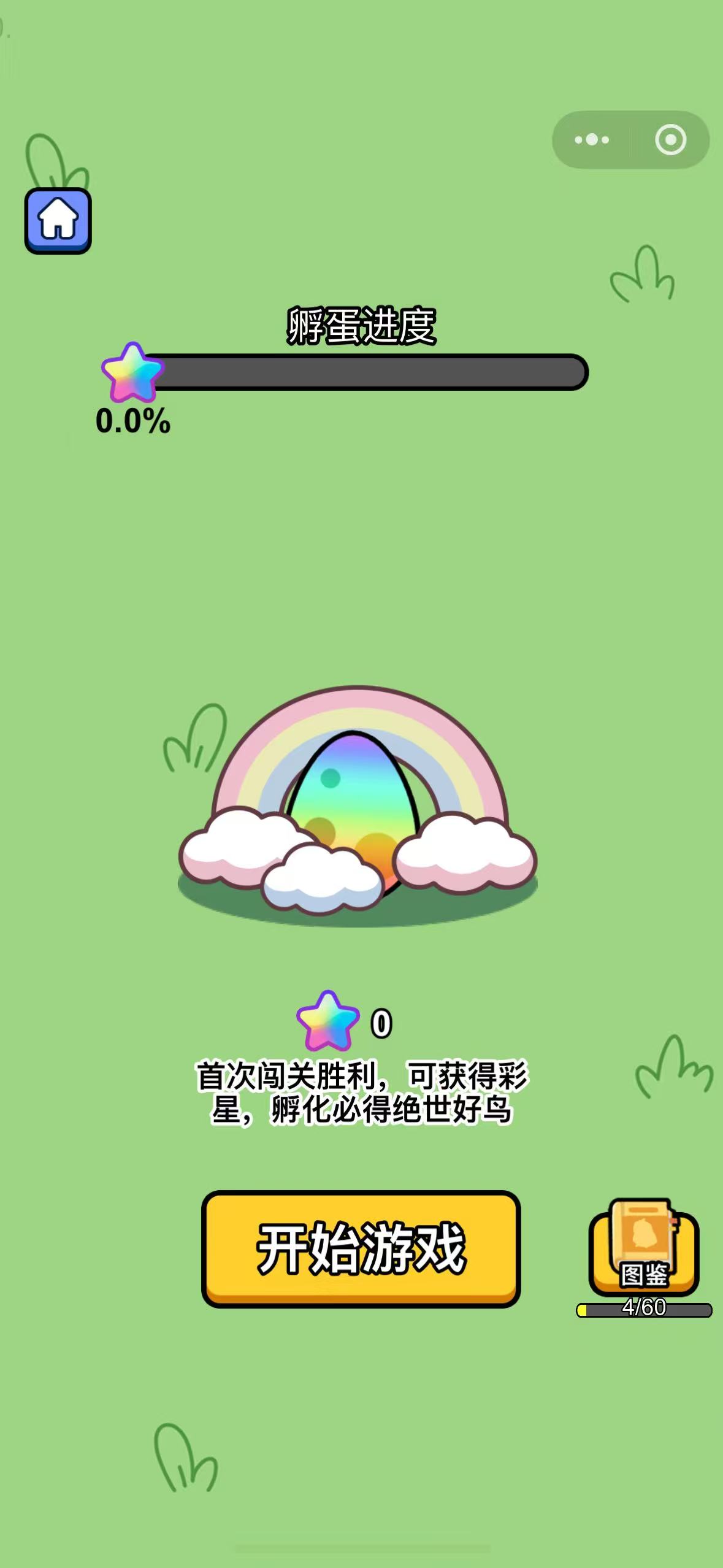The image size is (723, 1568).
Task: Open the WeChat three-dot more options menu
Action: pyautogui.click(x=591, y=140)
